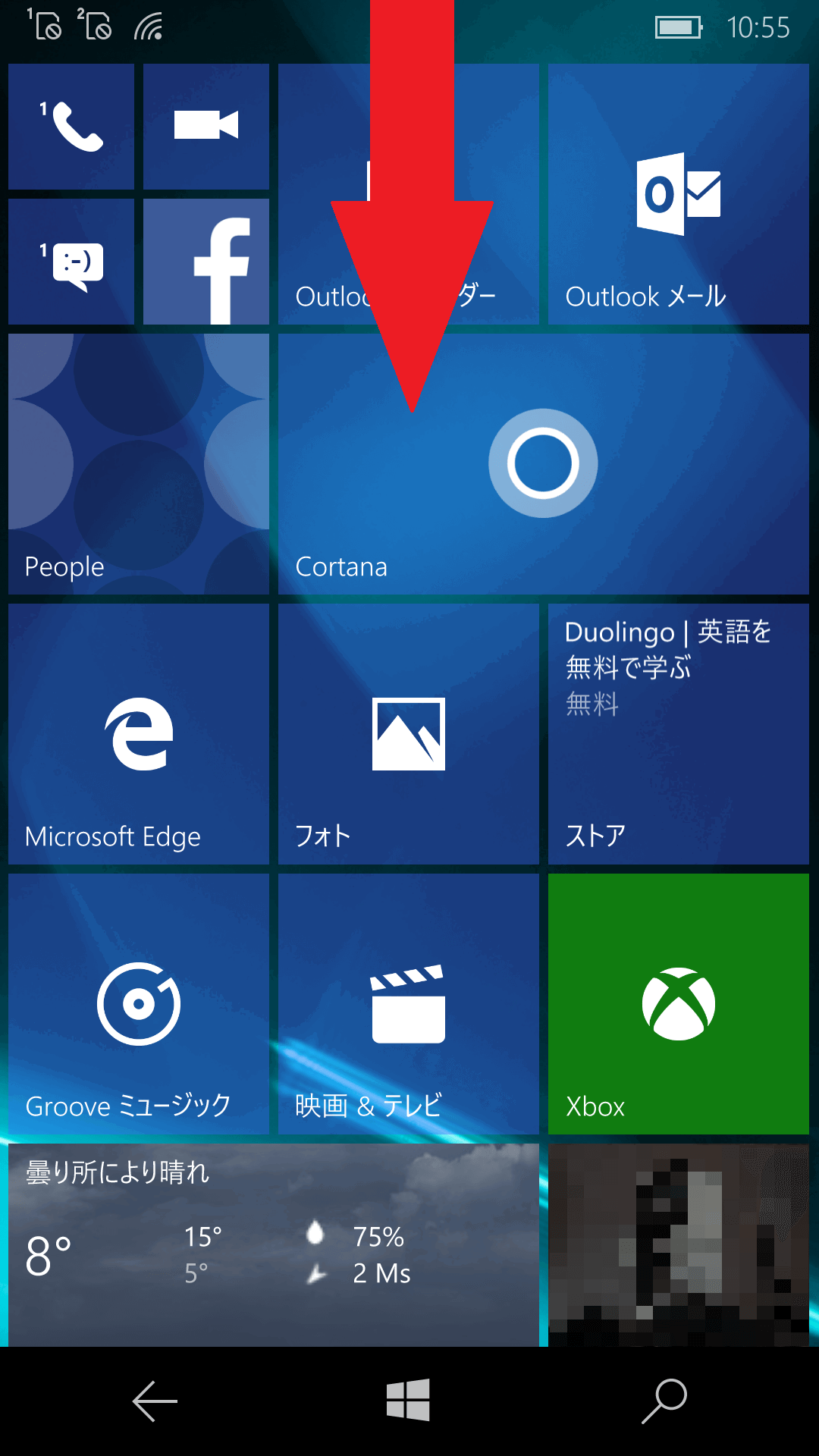The height and width of the screenshot is (1456, 819).
Task: Open the 映画 & テレビ tile
Action: pyautogui.click(x=408, y=1003)
